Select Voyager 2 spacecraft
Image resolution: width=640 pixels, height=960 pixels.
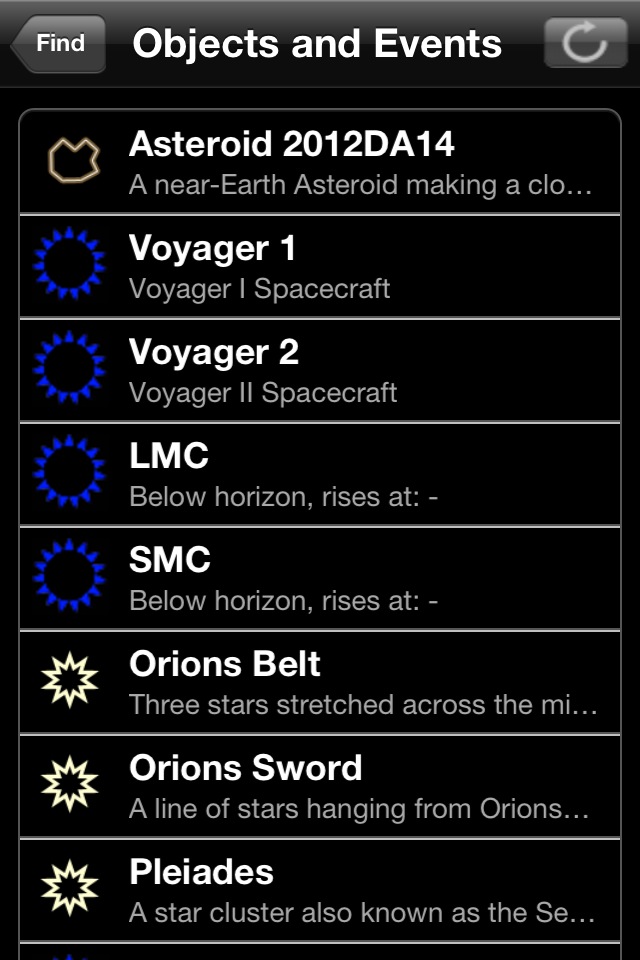point(320,371)
